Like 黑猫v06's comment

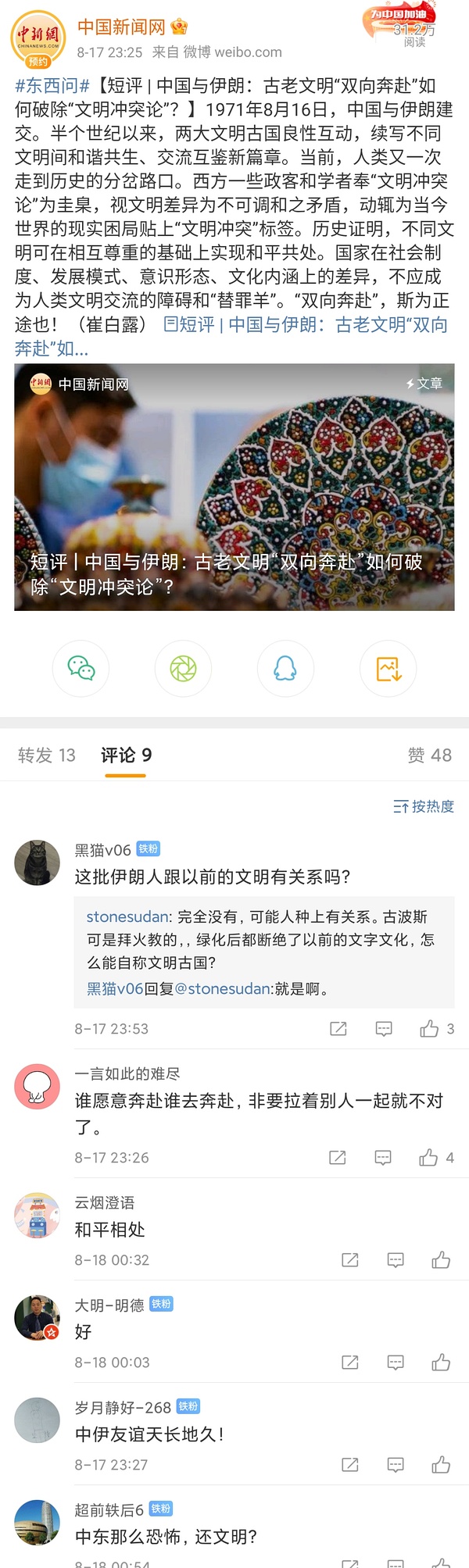tap(429, 1029)
